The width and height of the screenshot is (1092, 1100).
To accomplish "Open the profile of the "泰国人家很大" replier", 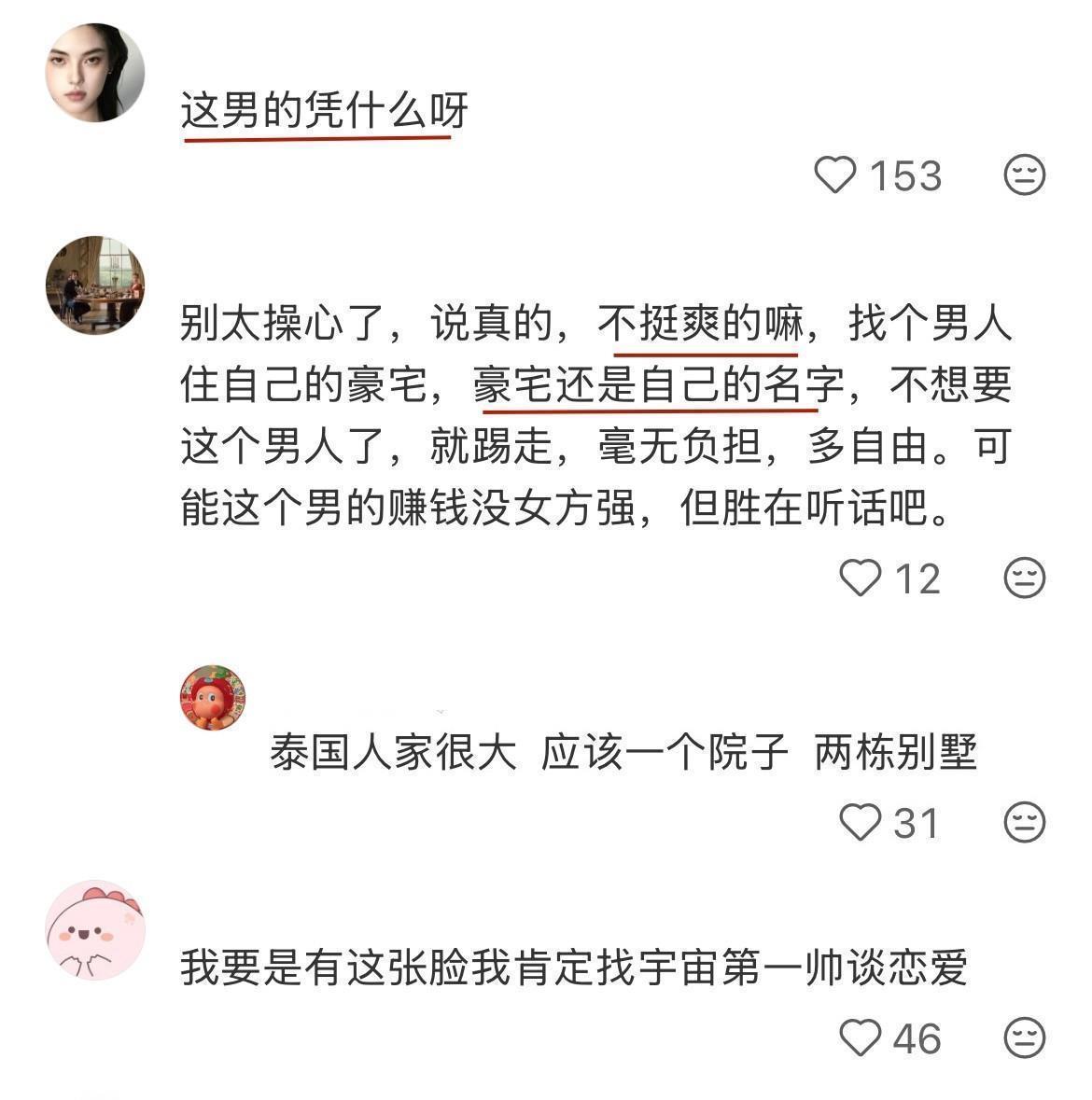I will tap(213, 698).
